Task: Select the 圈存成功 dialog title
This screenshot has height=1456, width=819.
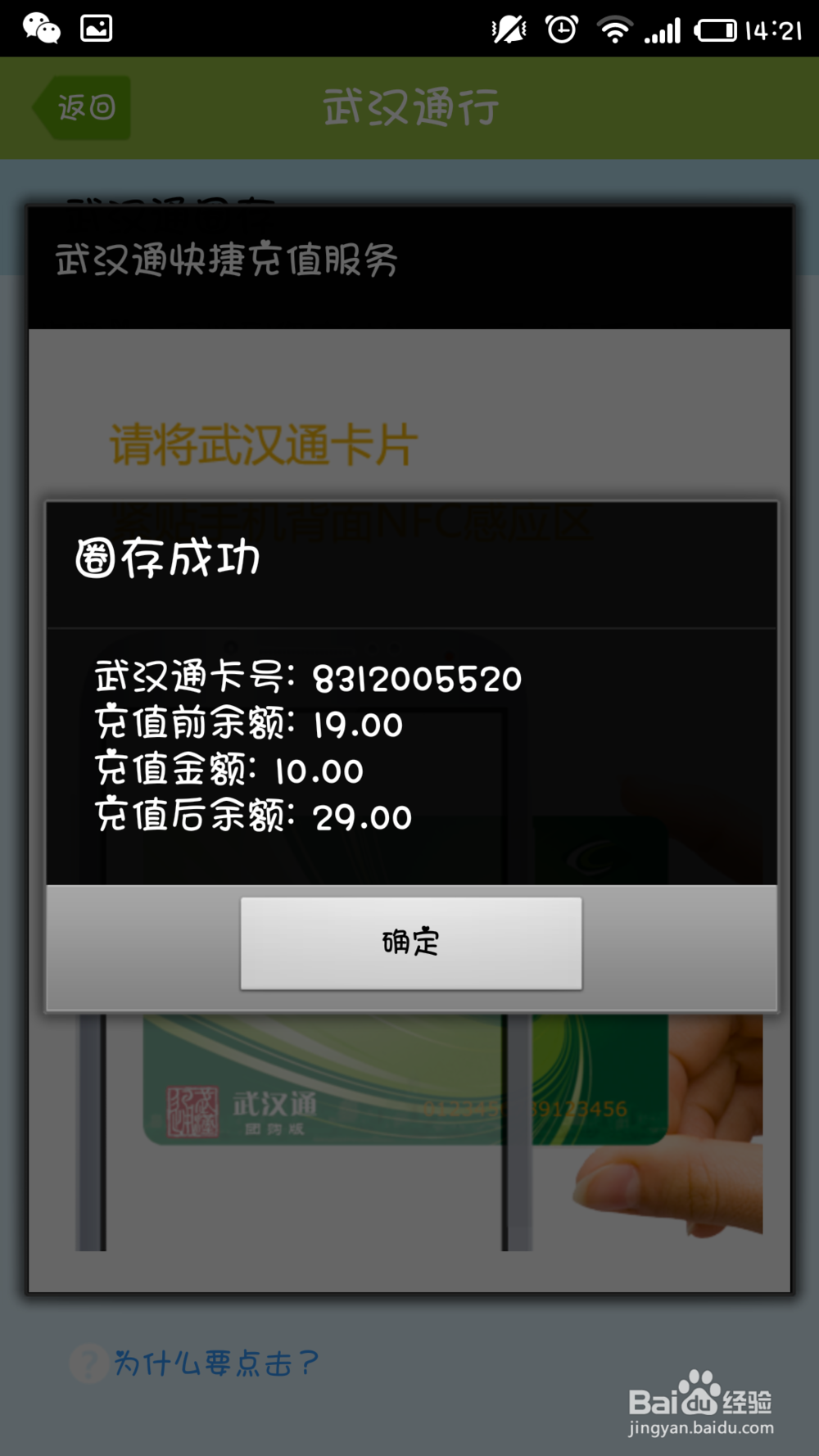Action: tap(166, 561)
